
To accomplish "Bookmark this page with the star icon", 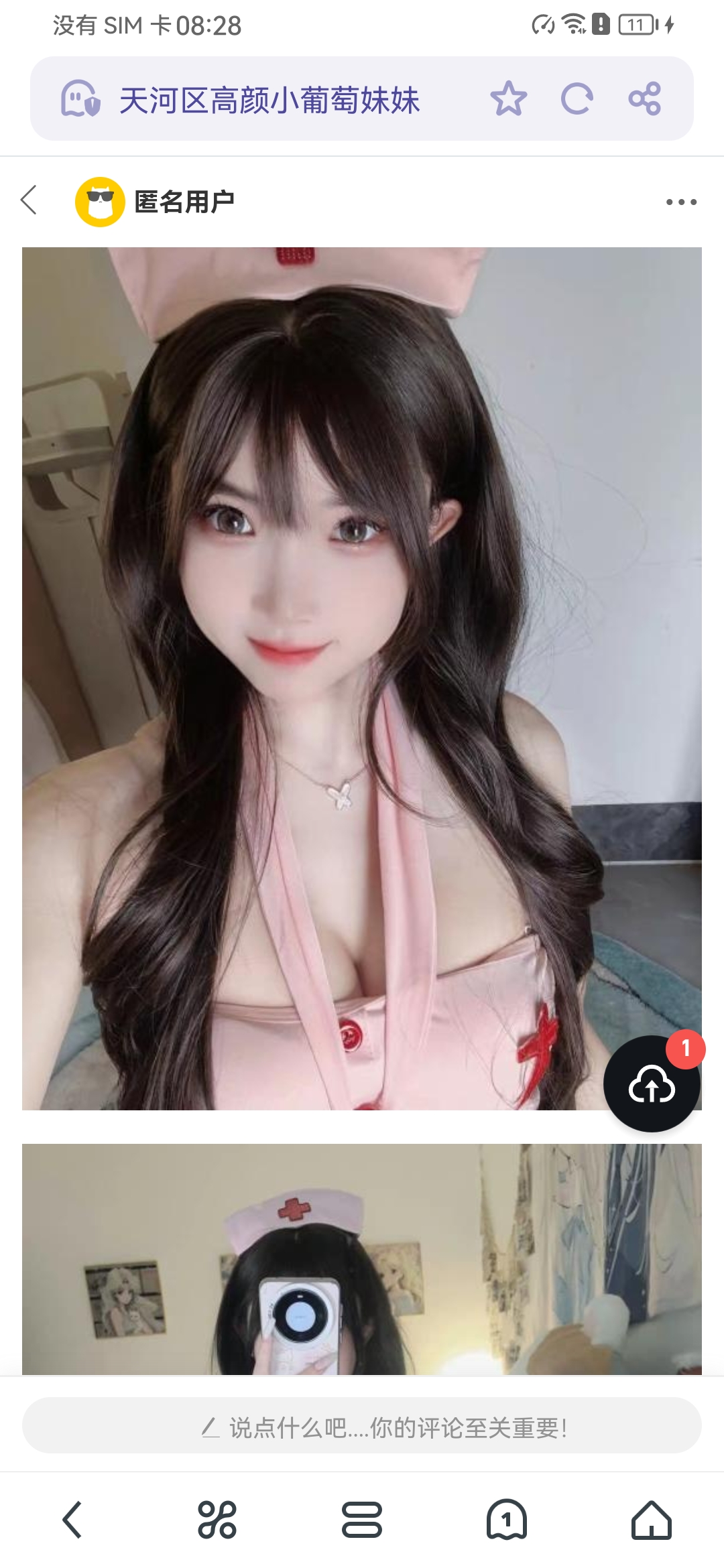I will (x=509, y=99).
